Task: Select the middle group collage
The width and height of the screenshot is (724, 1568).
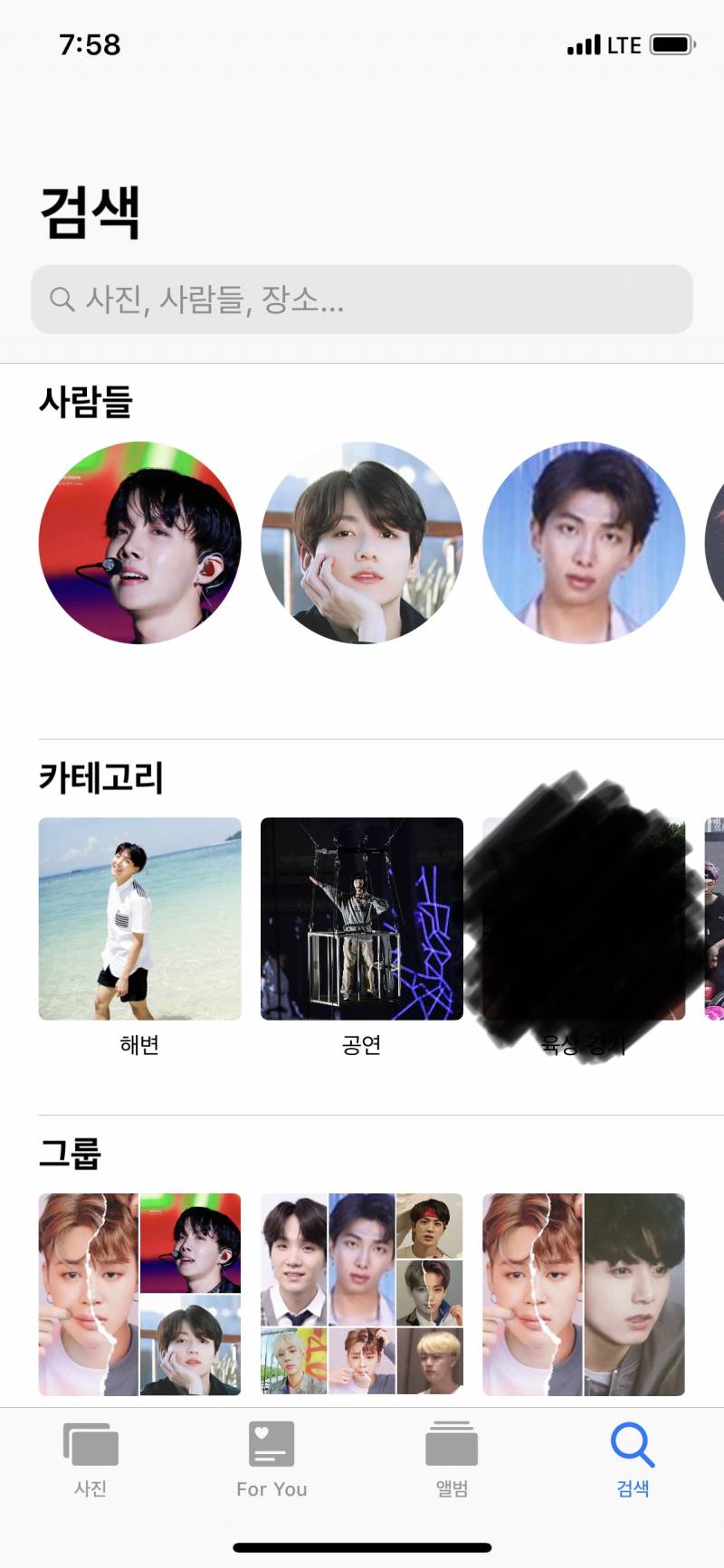Action: (x=362, y=1292)
